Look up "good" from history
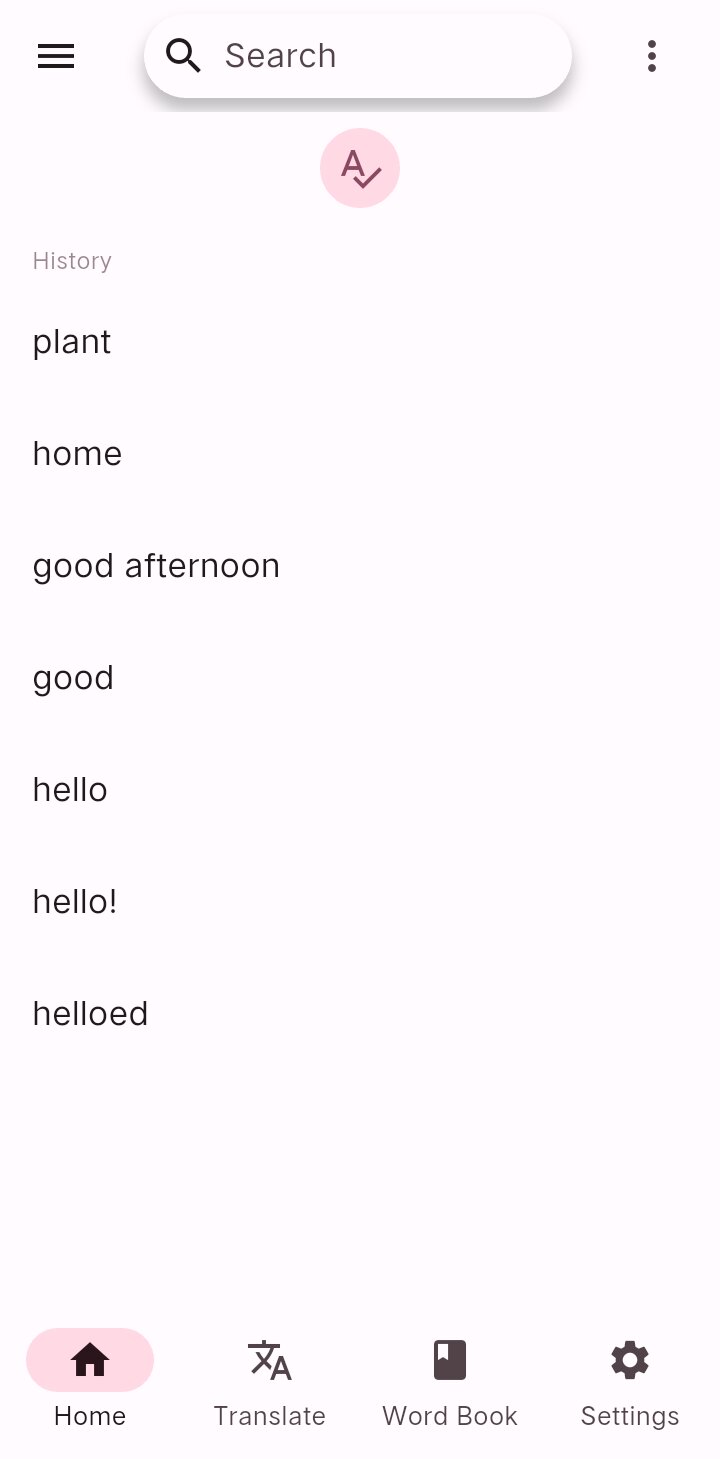Screen dimensions: 720x1459 pyautogui.click(x=360, y=678)
